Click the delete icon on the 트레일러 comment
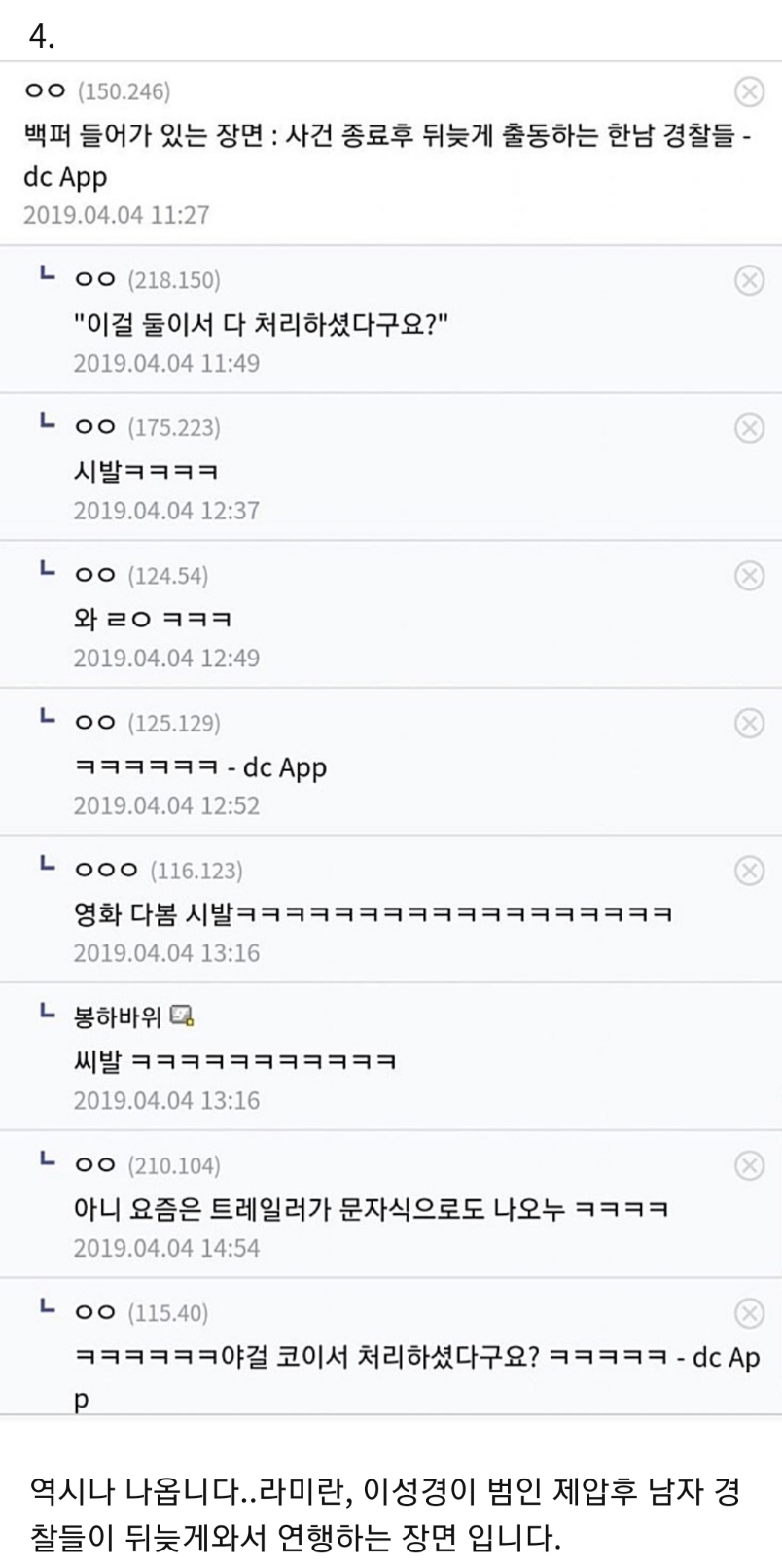Screen dimensions: 782x1568 750,1165
